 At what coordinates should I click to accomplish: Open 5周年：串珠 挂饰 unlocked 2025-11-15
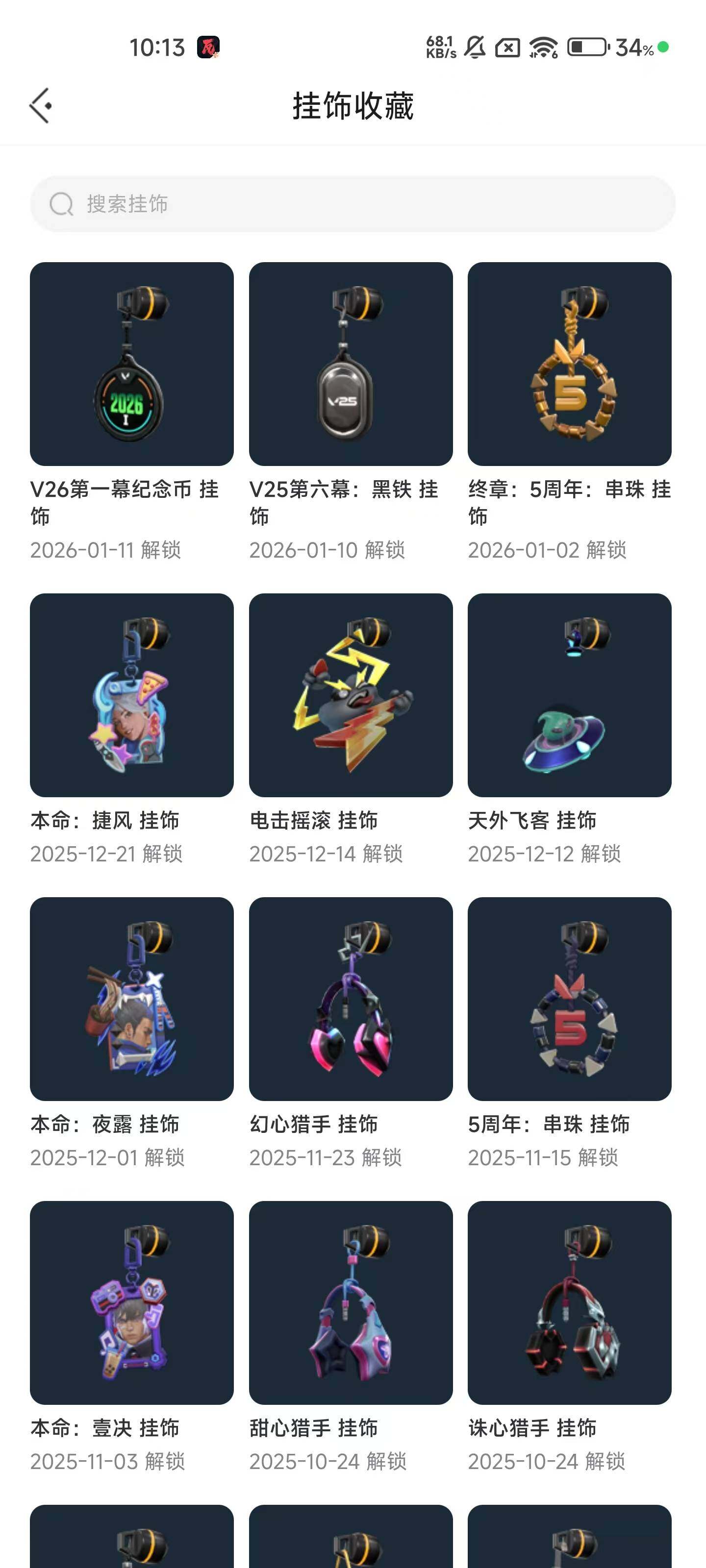coord(569,999)
